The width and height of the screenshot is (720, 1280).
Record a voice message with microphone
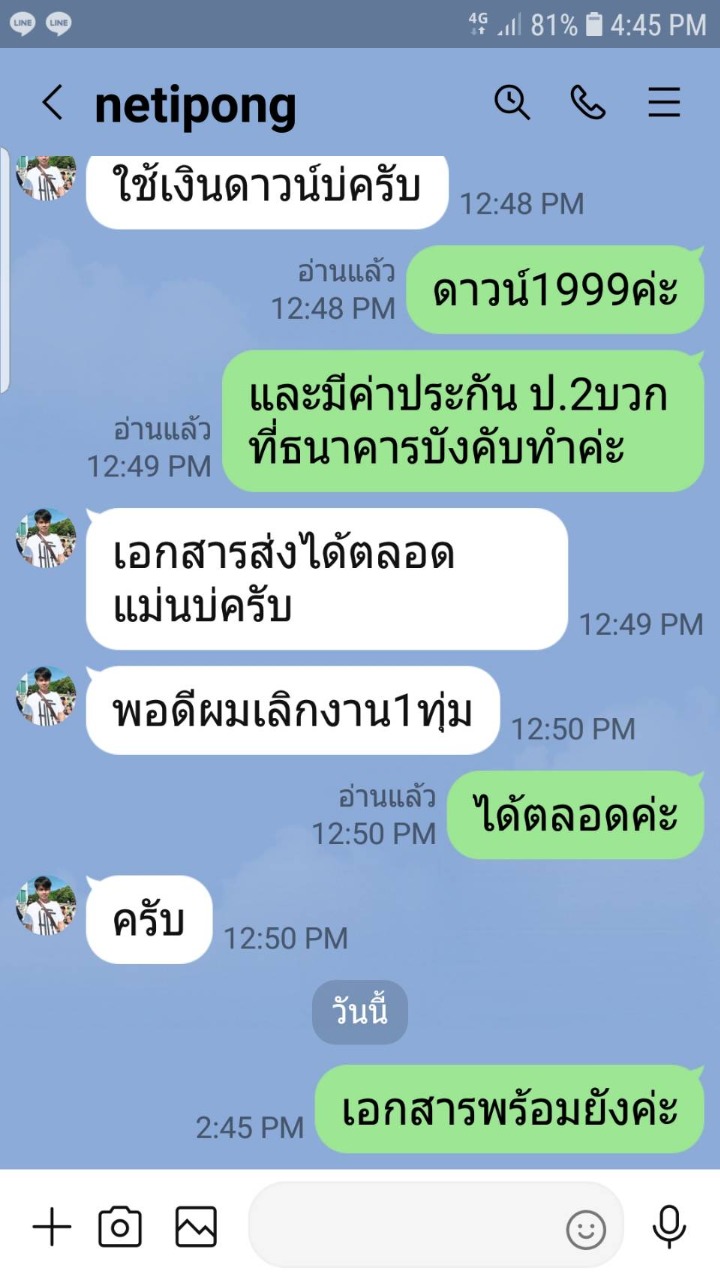point(669,1226)
